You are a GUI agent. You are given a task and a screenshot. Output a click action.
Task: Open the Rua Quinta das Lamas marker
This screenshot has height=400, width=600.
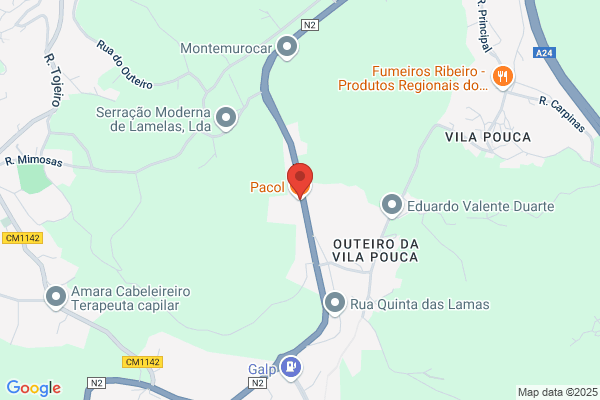(335, 302)
